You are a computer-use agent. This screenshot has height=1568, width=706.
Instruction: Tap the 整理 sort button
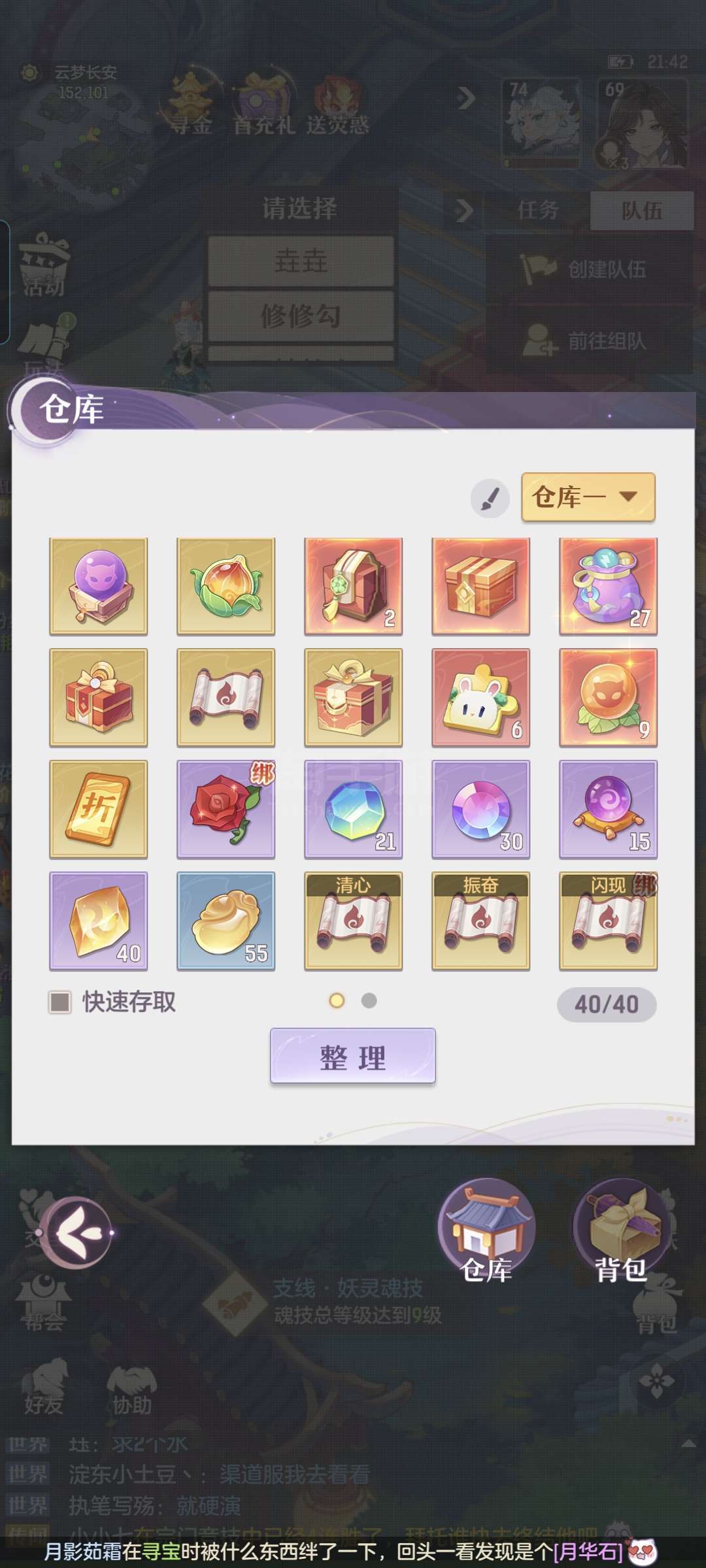353,1056
